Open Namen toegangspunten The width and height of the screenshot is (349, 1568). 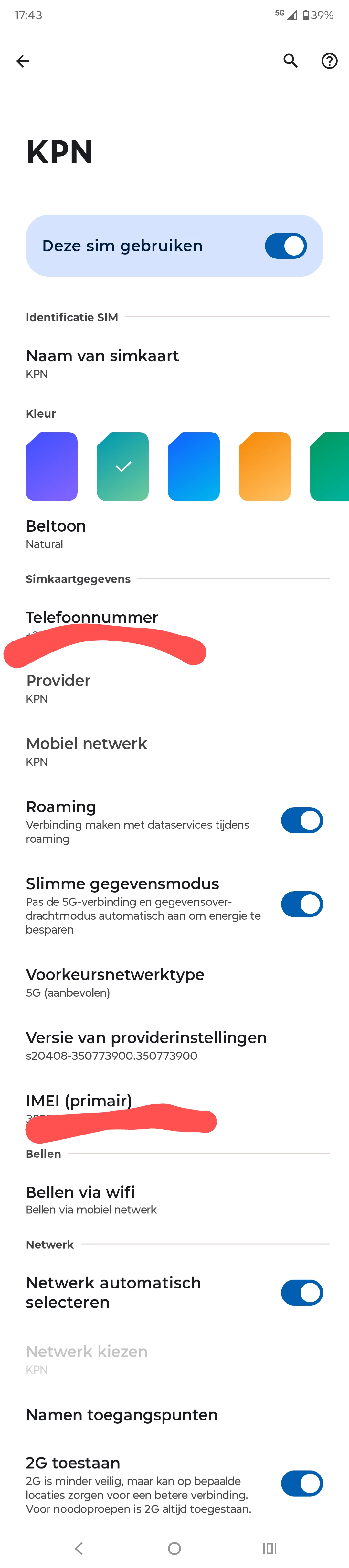tap(122, 1415)
